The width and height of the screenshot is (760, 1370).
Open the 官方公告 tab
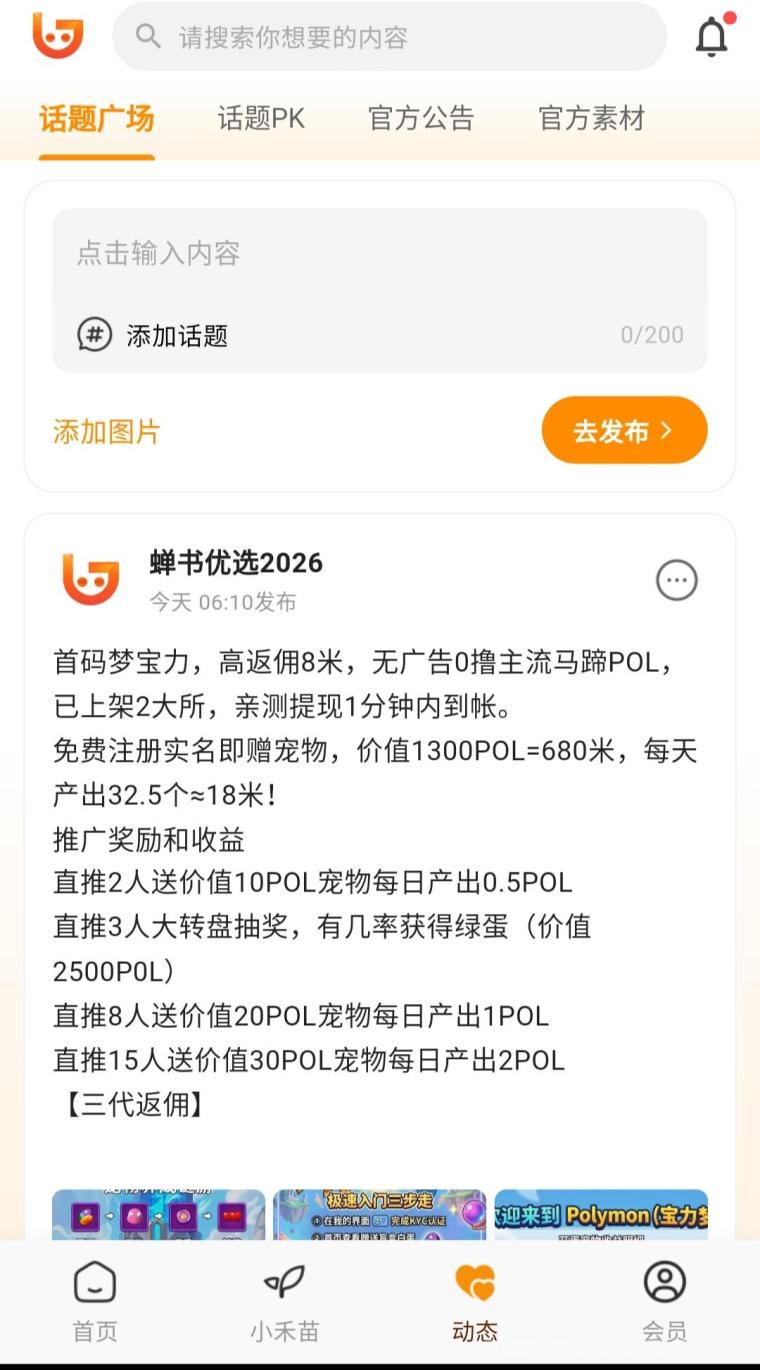421,119
